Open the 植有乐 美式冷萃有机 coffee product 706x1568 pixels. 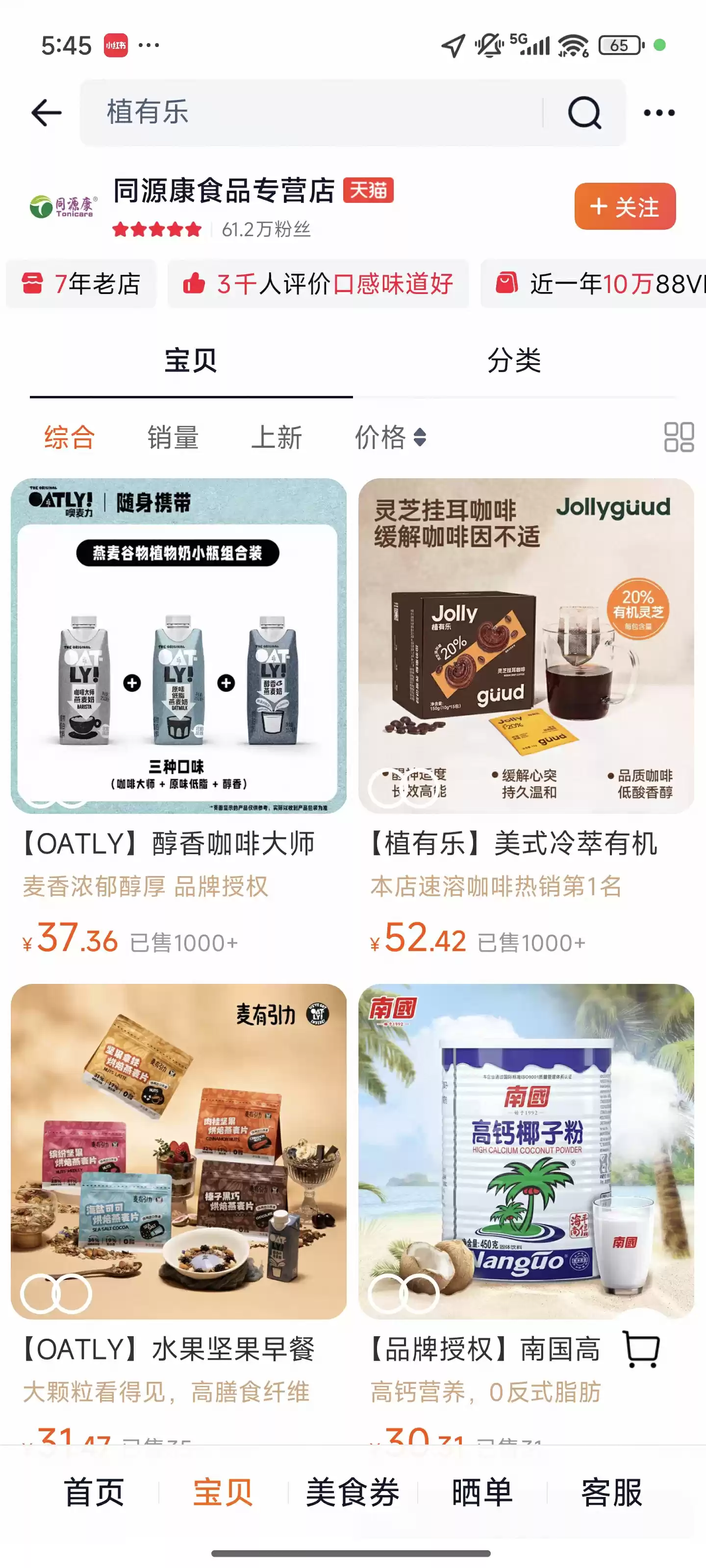coord(526,646)
